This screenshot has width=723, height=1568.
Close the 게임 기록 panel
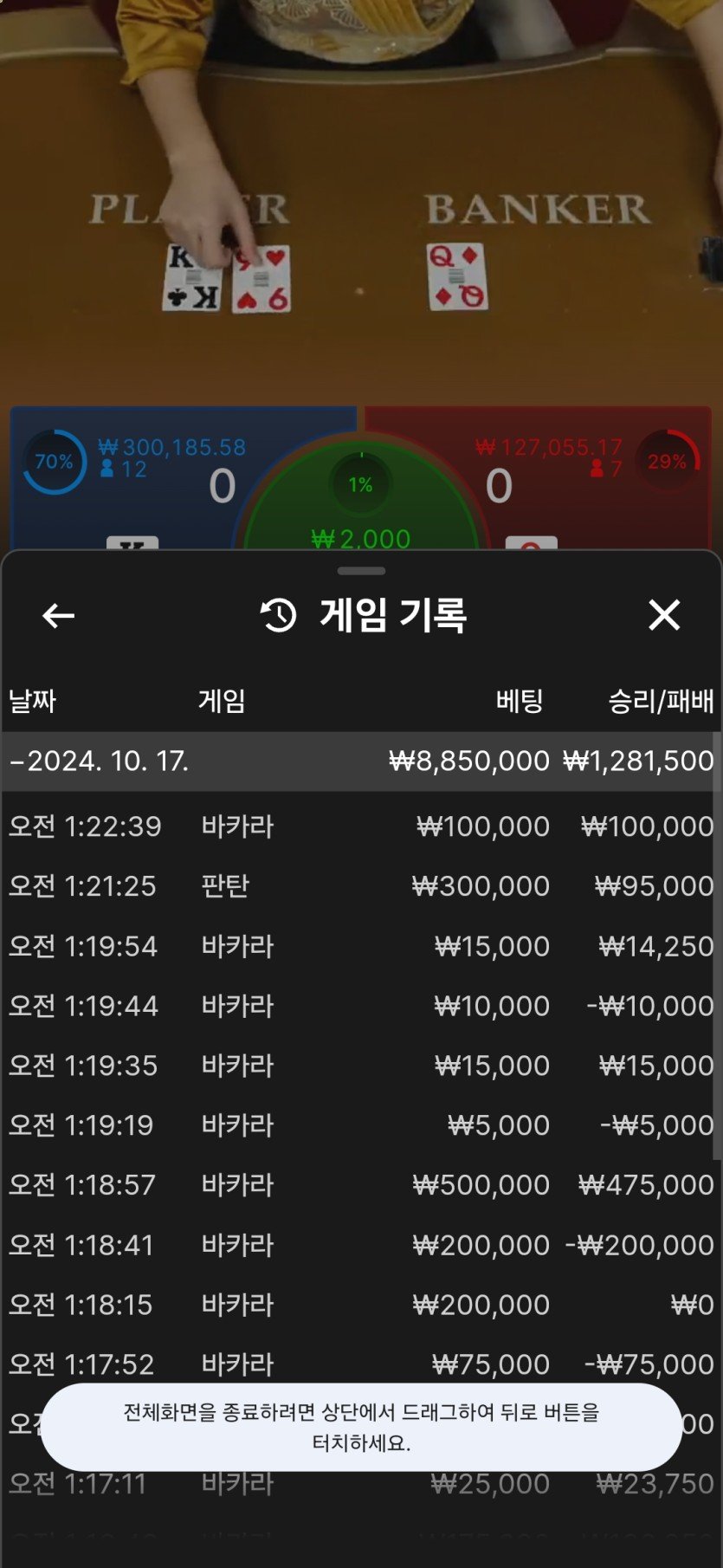(x=664, y=615)
